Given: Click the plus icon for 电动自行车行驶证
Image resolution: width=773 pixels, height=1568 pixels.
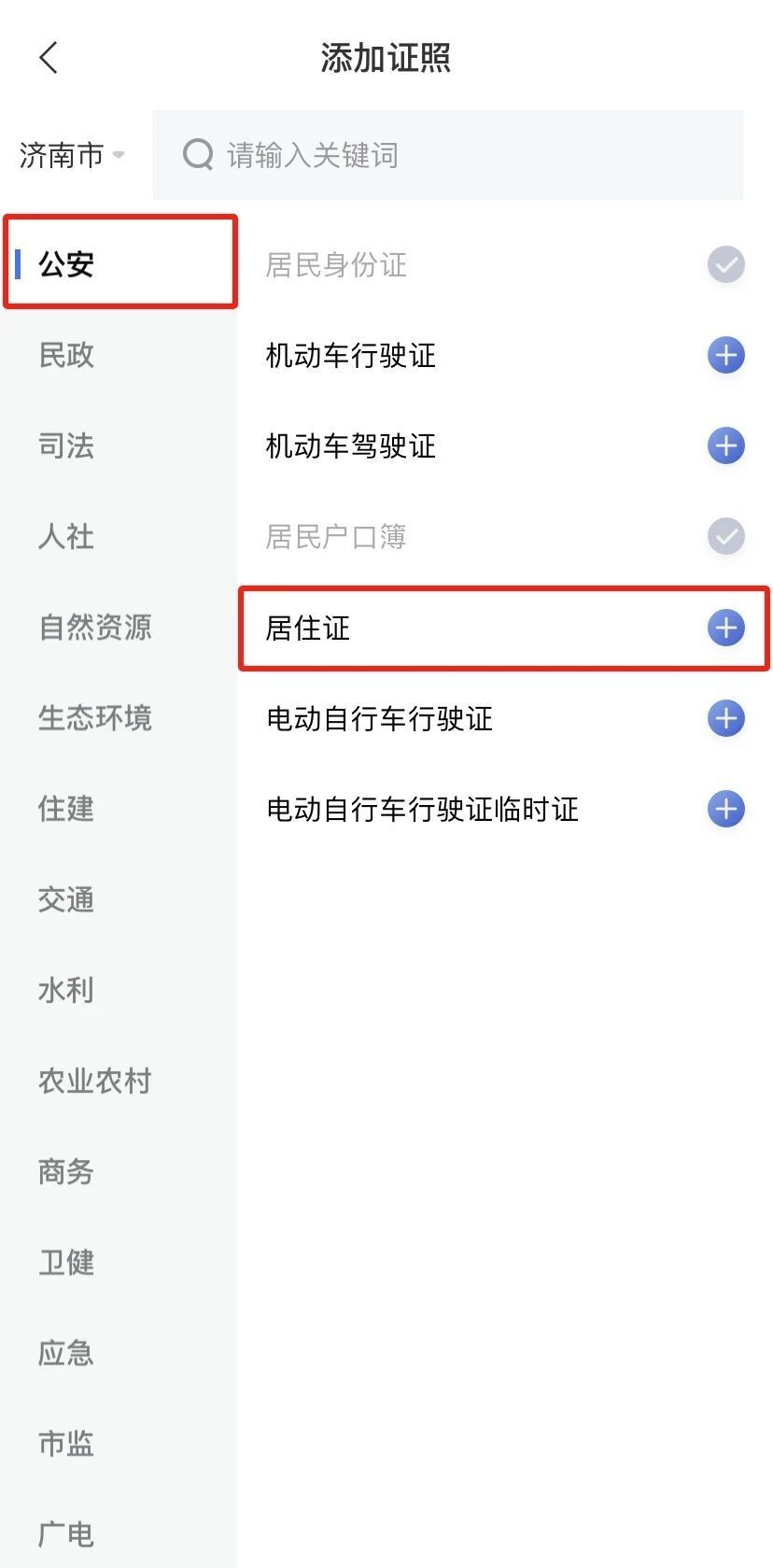Looking at the screenshot, I should click(725, 719).
